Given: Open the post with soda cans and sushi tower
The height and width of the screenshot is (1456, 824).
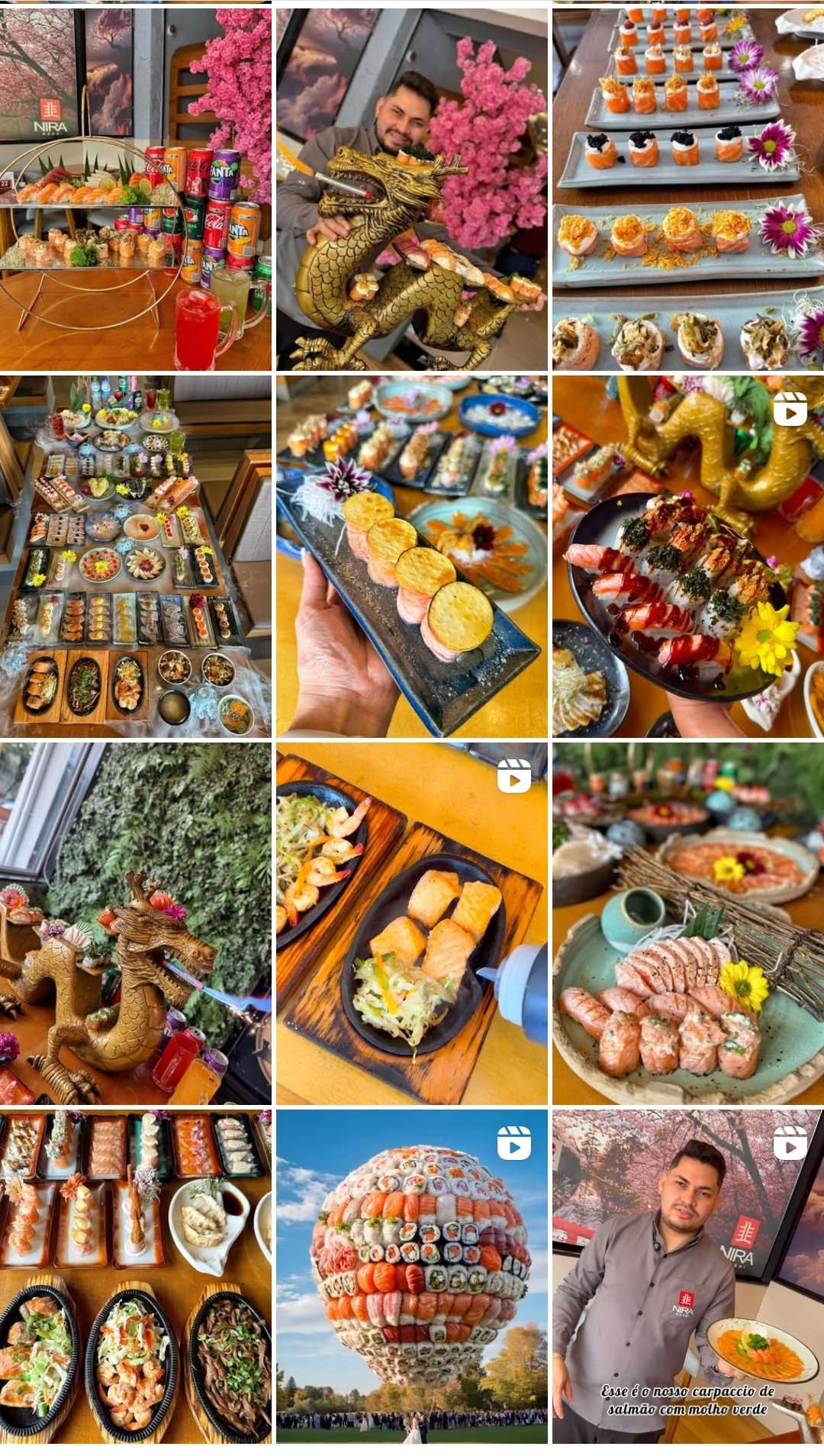Looking at the screenshot, I should click(135, 189).
